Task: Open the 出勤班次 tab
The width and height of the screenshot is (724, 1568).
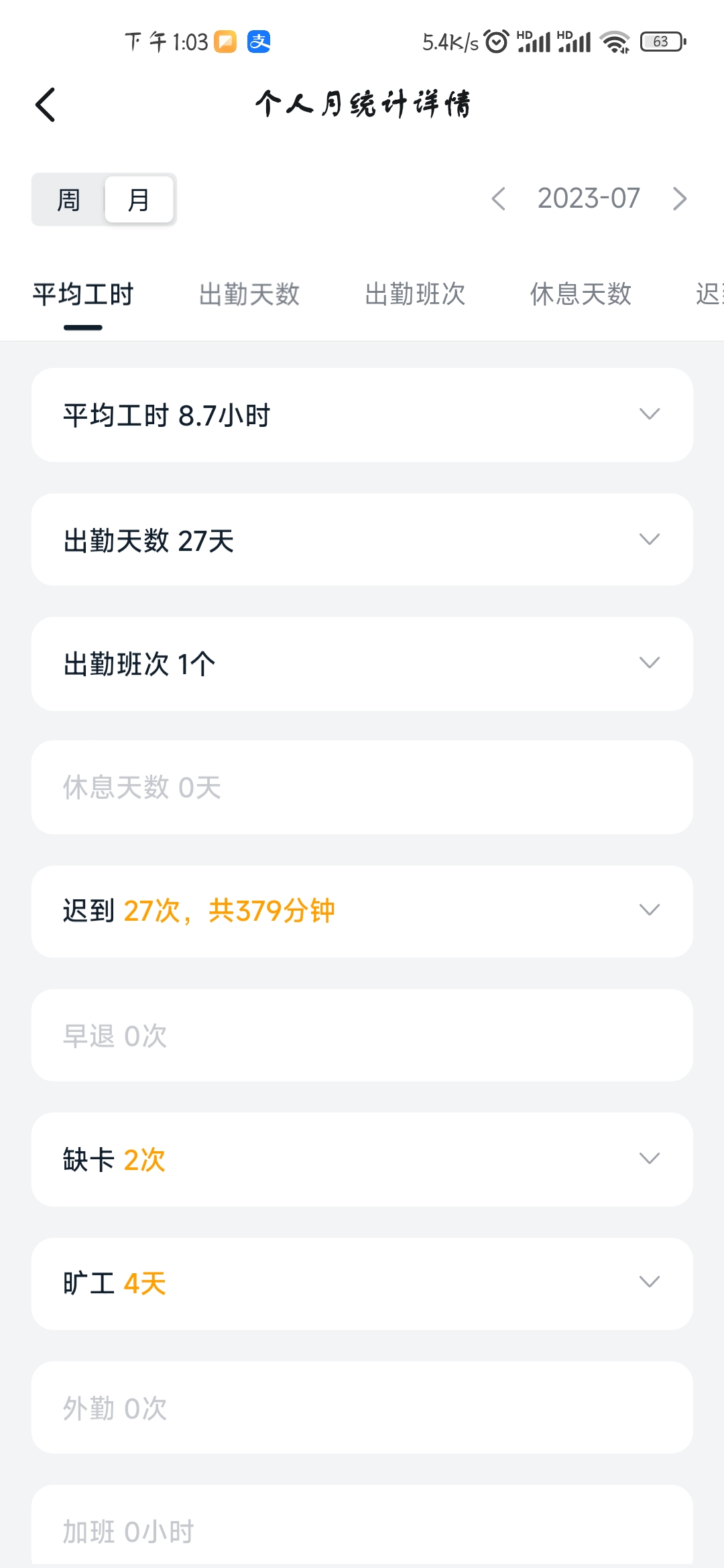Action: point(415,295)
